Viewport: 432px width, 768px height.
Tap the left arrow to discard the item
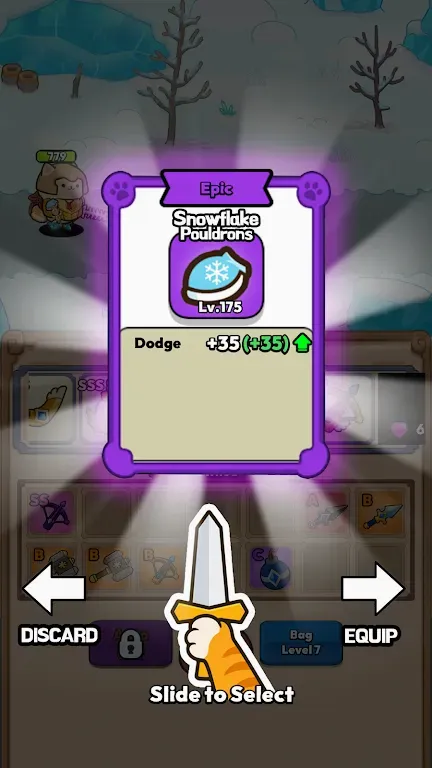click(x=54, y=588)
